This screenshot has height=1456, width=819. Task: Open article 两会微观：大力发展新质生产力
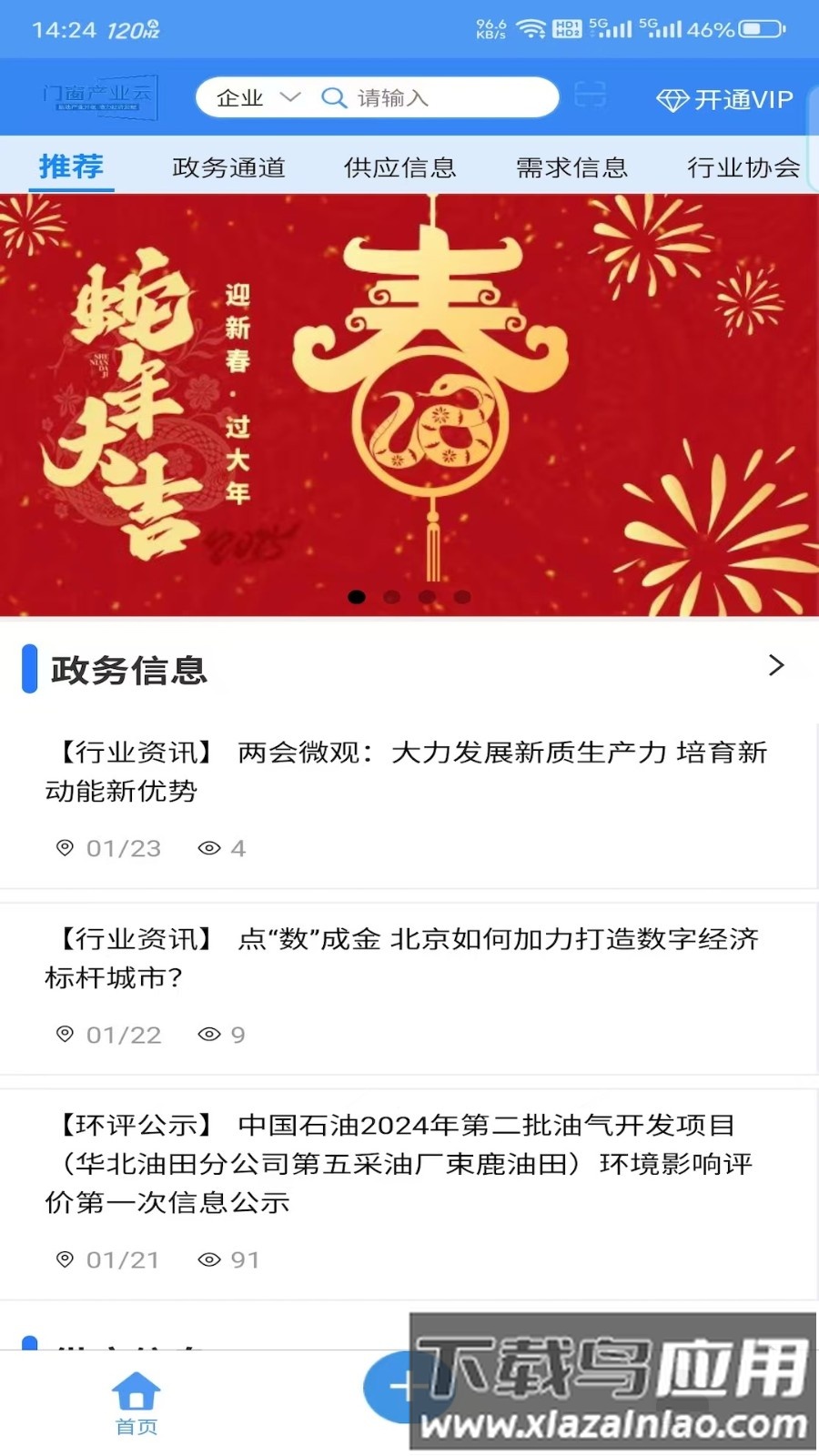407,771
